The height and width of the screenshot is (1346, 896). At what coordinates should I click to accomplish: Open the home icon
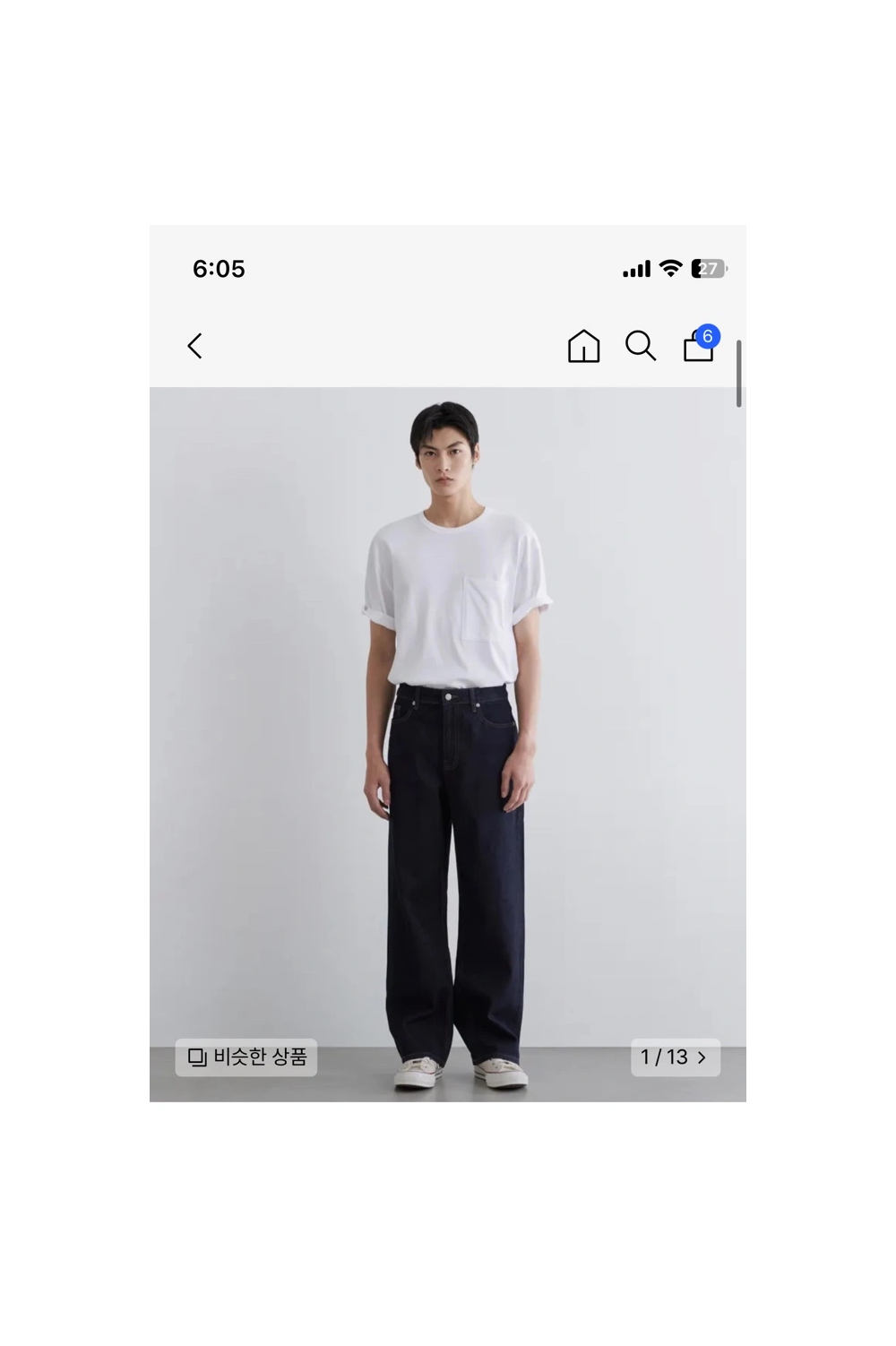[x=583, y=346]
